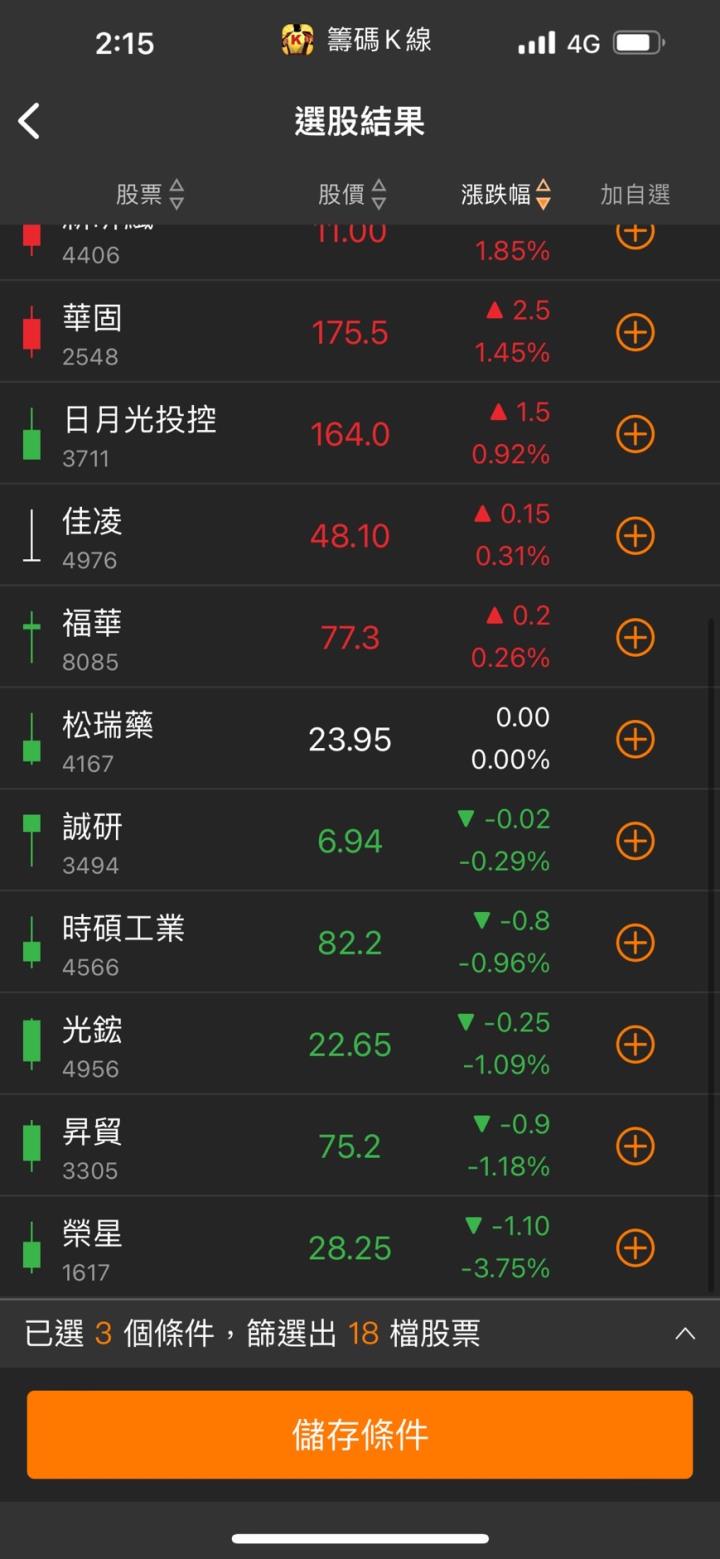Add 松瑞藥 with the orange plus icon
This screenshot has width=720, height=1559.
point(634,738)
